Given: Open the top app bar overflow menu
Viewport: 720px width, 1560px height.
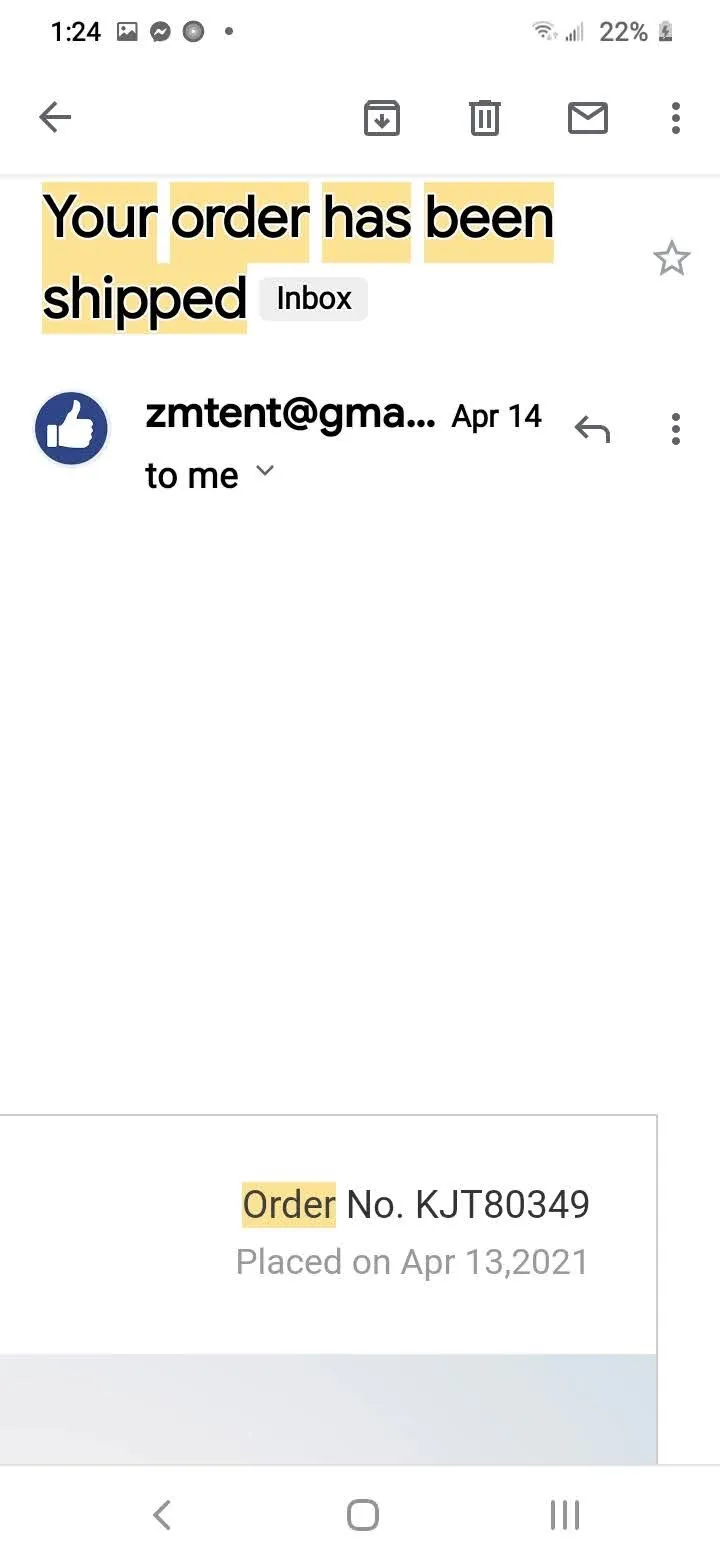Looking at the screenshot, I should [x=676, y=119].
